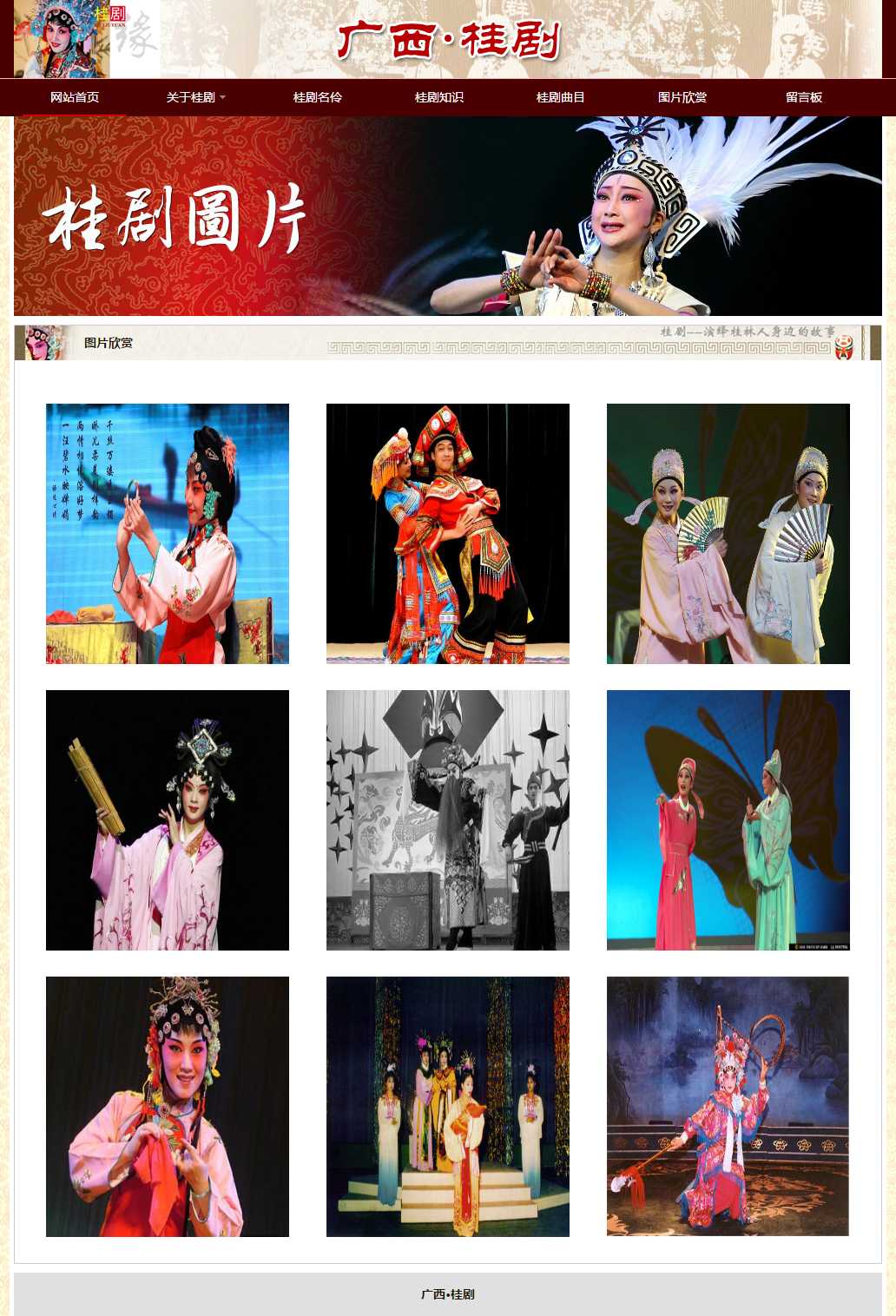View photo of couple in red ethnic costumes
Screen dimensions: 896x1316
click(448, 534)
